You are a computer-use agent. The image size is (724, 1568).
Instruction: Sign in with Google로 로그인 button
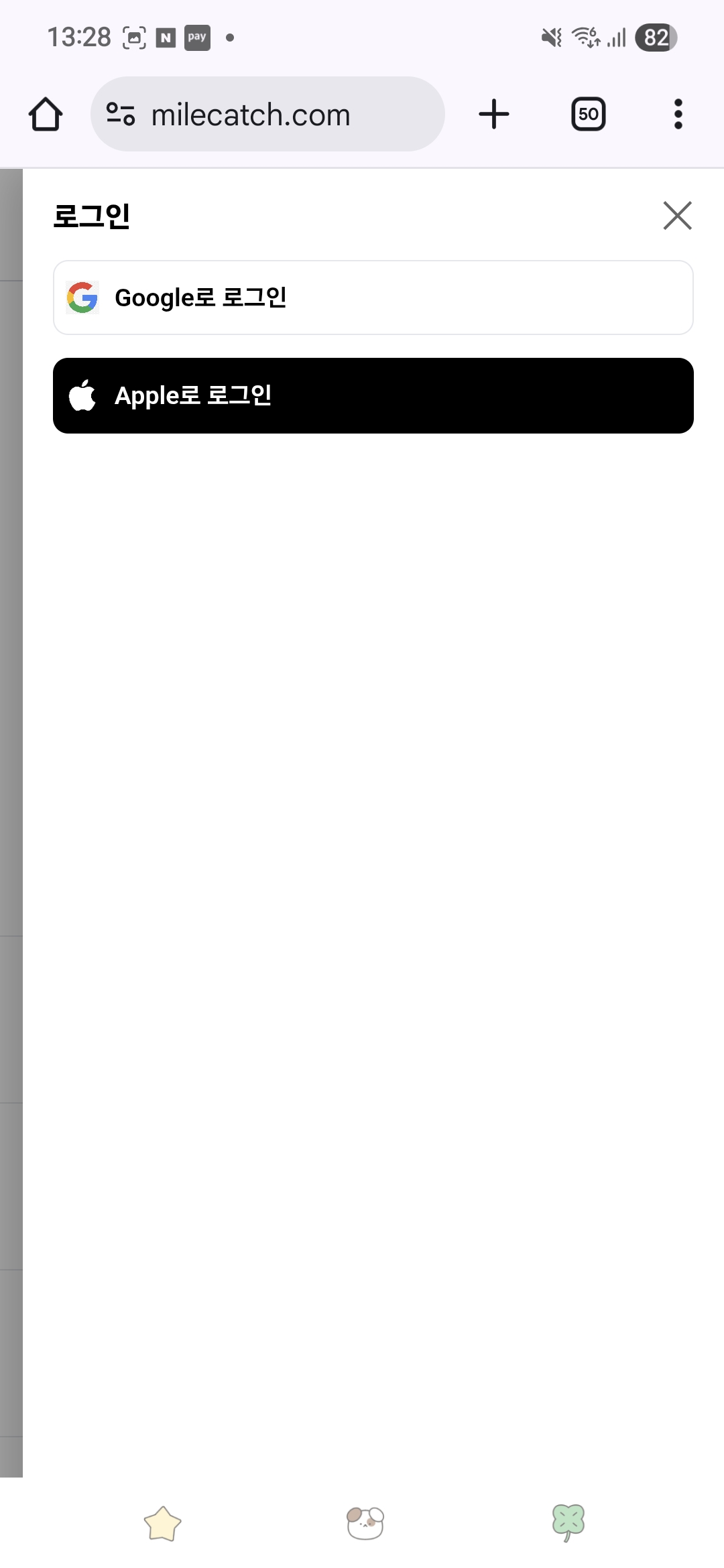click(373, 298)
